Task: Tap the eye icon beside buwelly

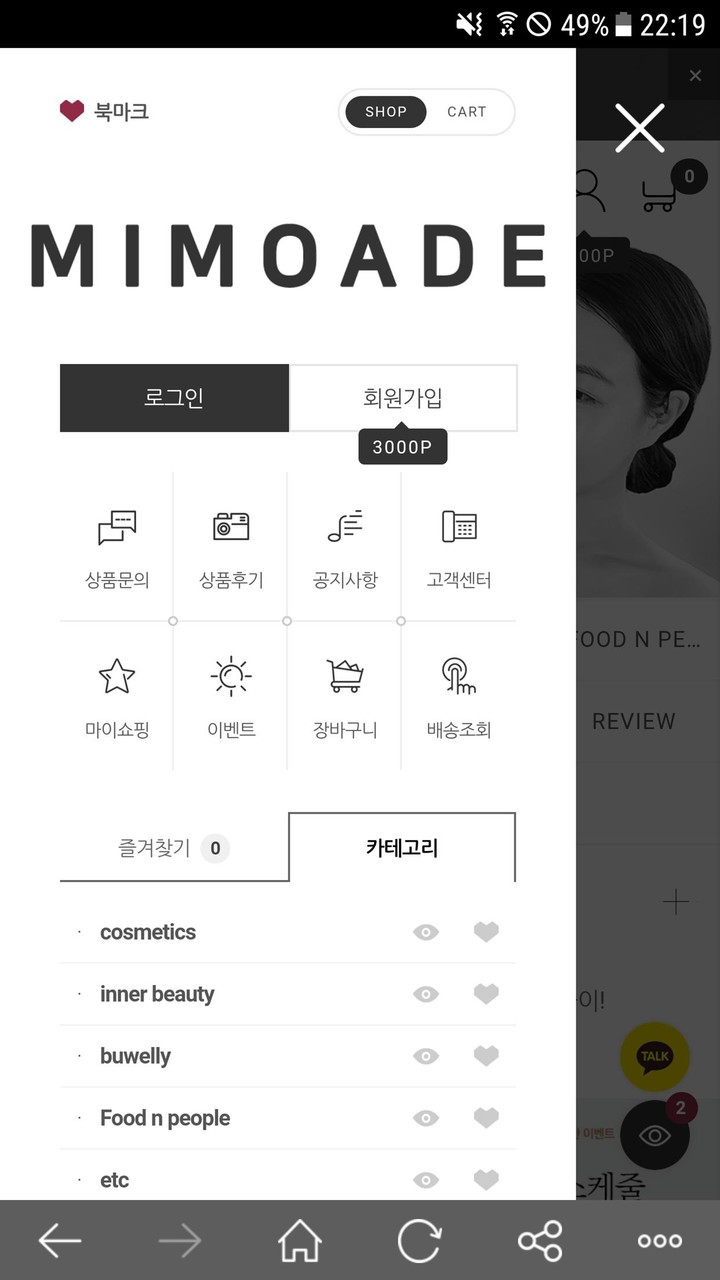Action: pyautogui.click(x=426, y=1056)
